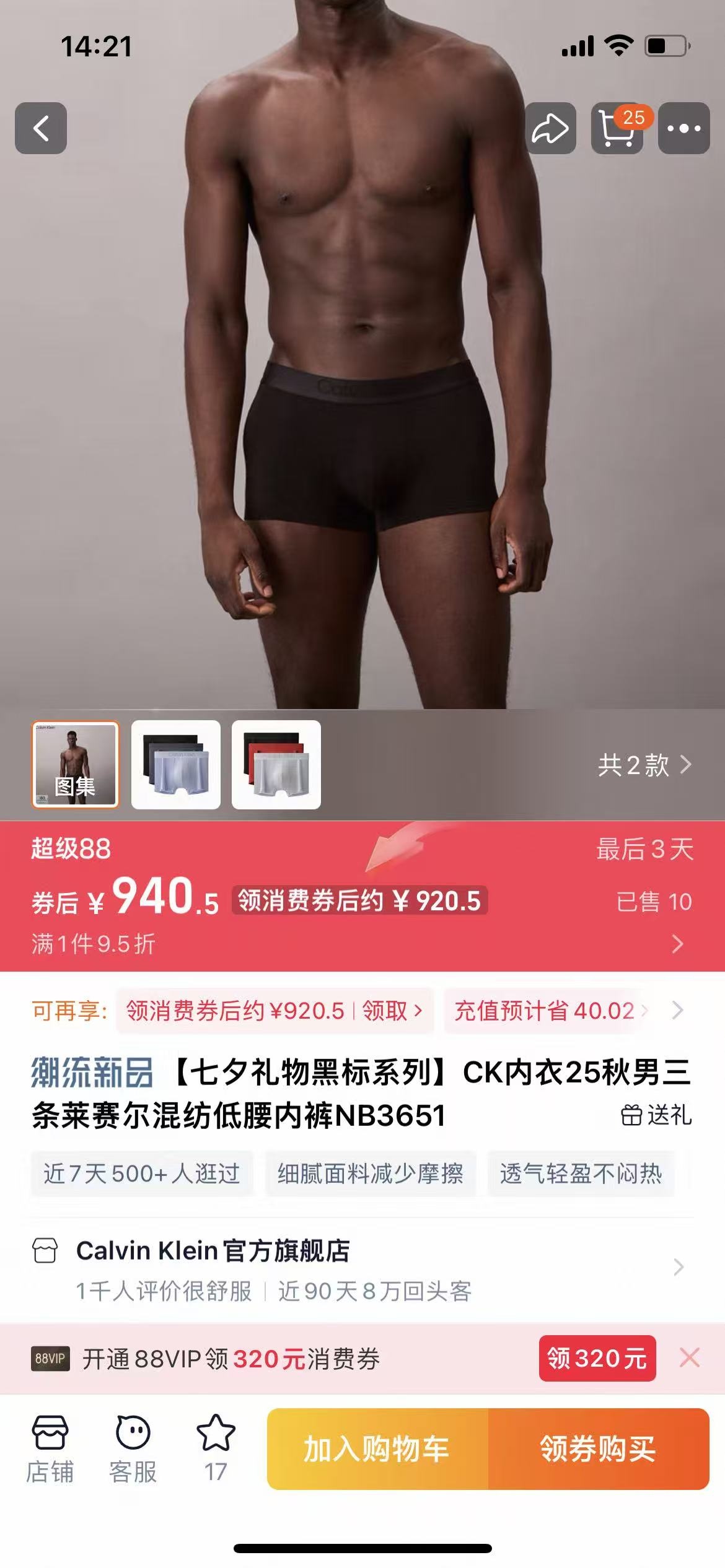The width and height of the screenshot is (725, 1568).
Task: View the black, red and grey variant thumbnail
Action: [276, 765]
